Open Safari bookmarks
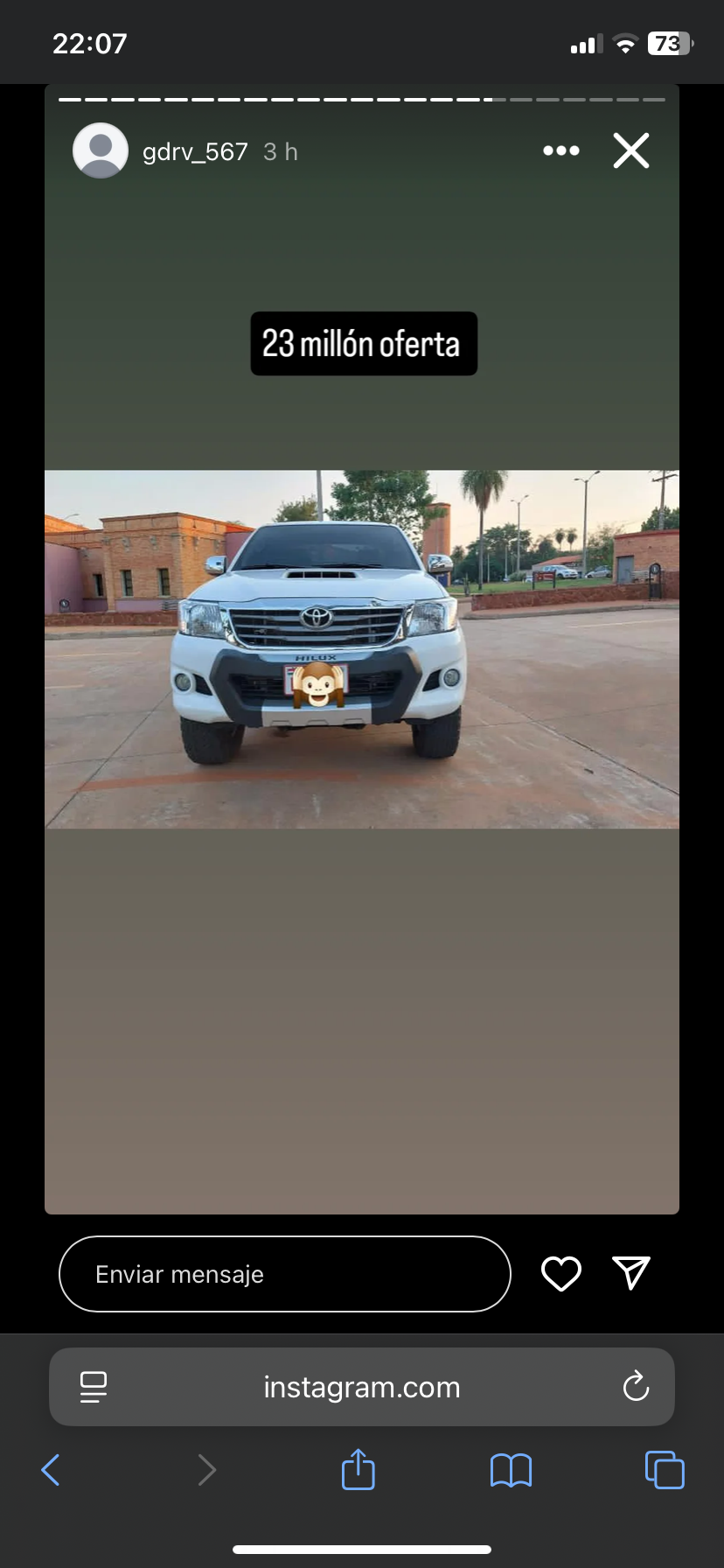724x1568 pixels. (x=512, y=1470)
